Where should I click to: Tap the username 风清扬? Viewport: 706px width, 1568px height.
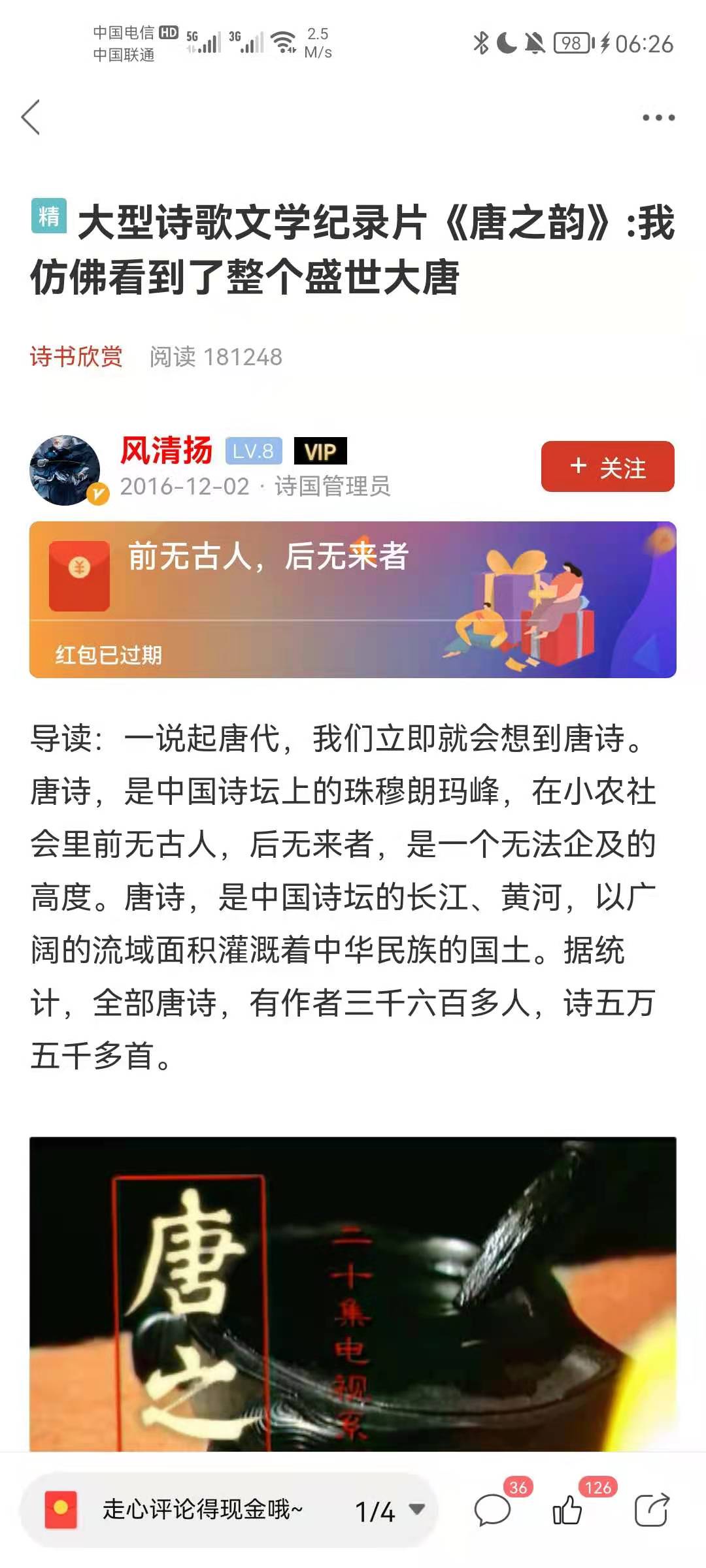pyautogui.click(x=165, y=451)
